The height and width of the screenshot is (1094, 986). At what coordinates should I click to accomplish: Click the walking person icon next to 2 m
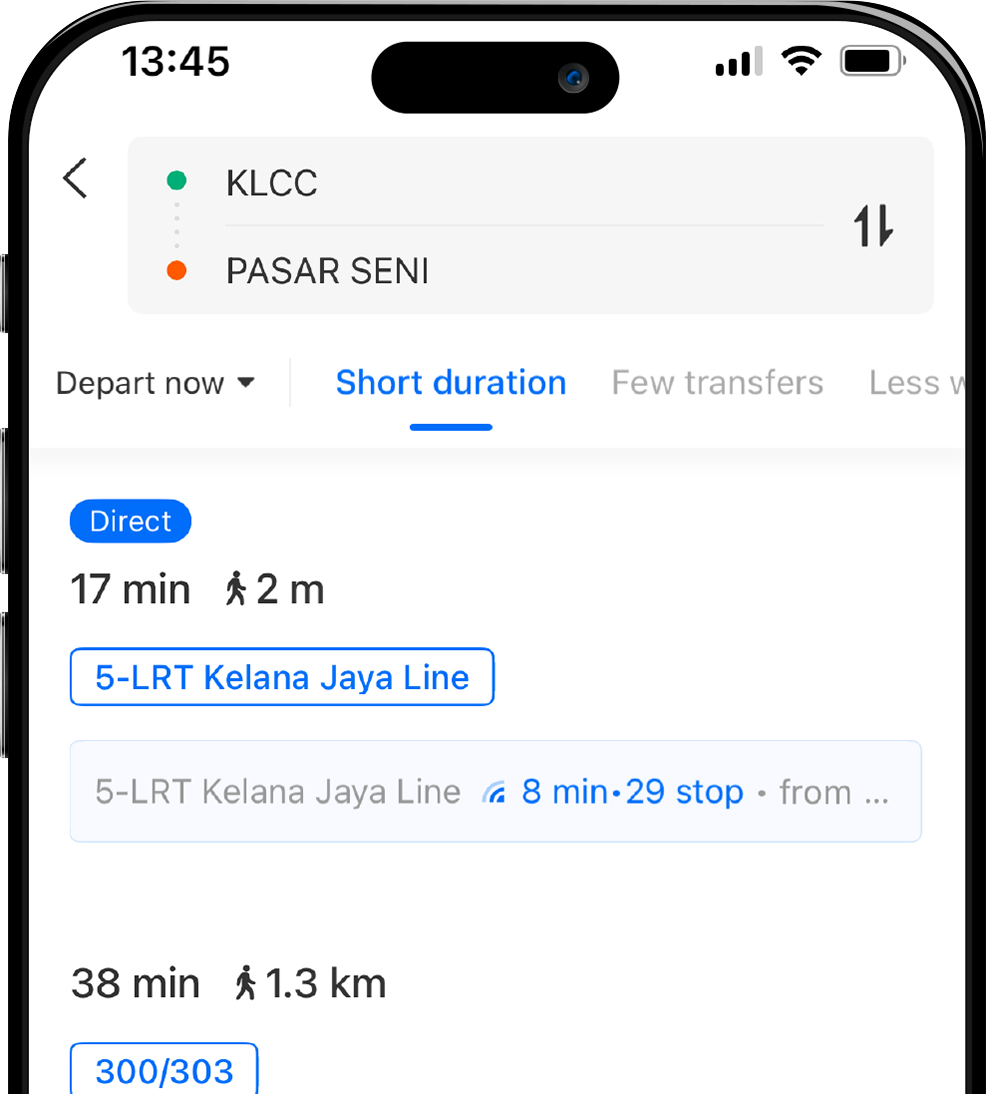coord(237,588)
